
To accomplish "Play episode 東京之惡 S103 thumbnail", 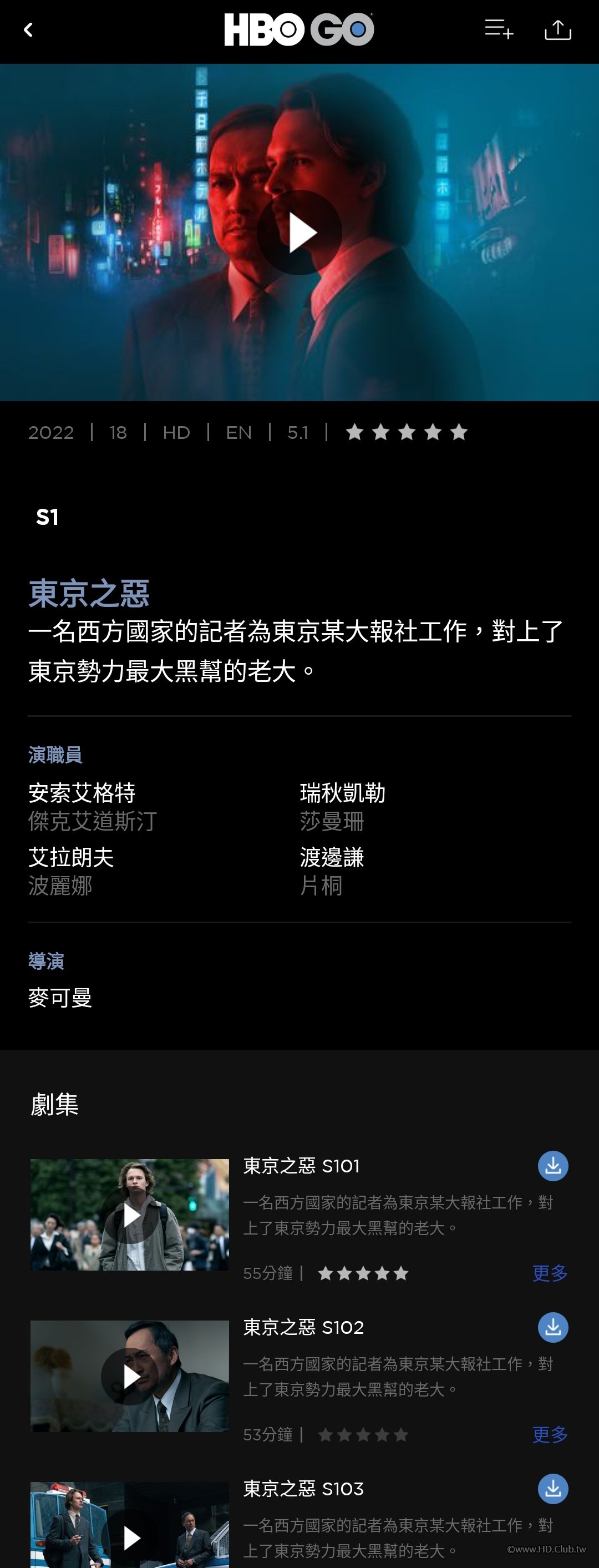I will (130, 1537).
